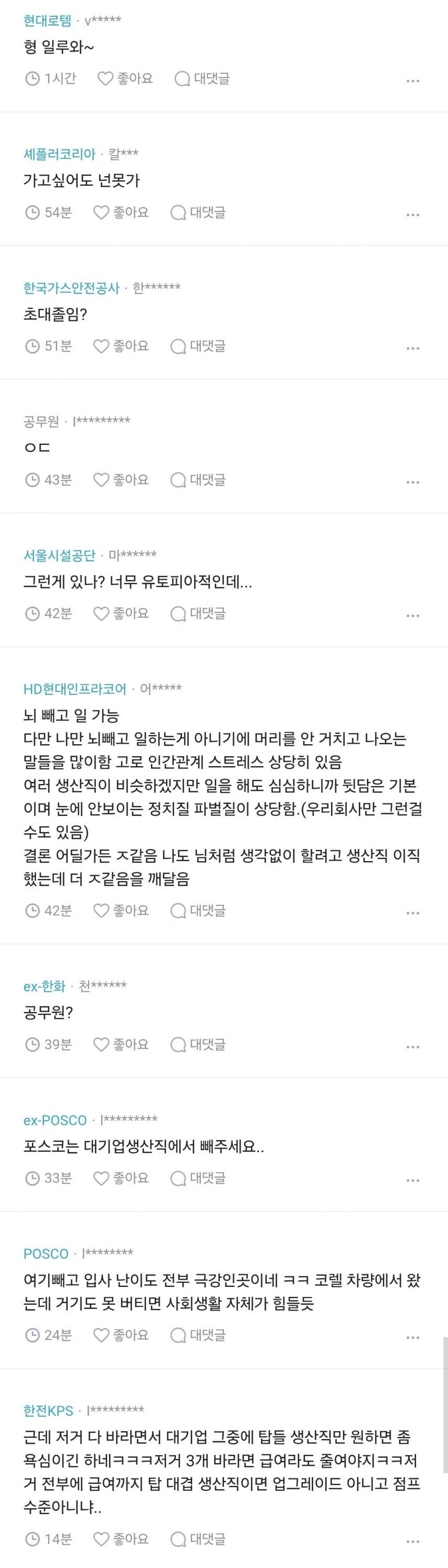Like the 셰플러코리아 comment
The image size is (448, 1568).
tap(121, 212)
